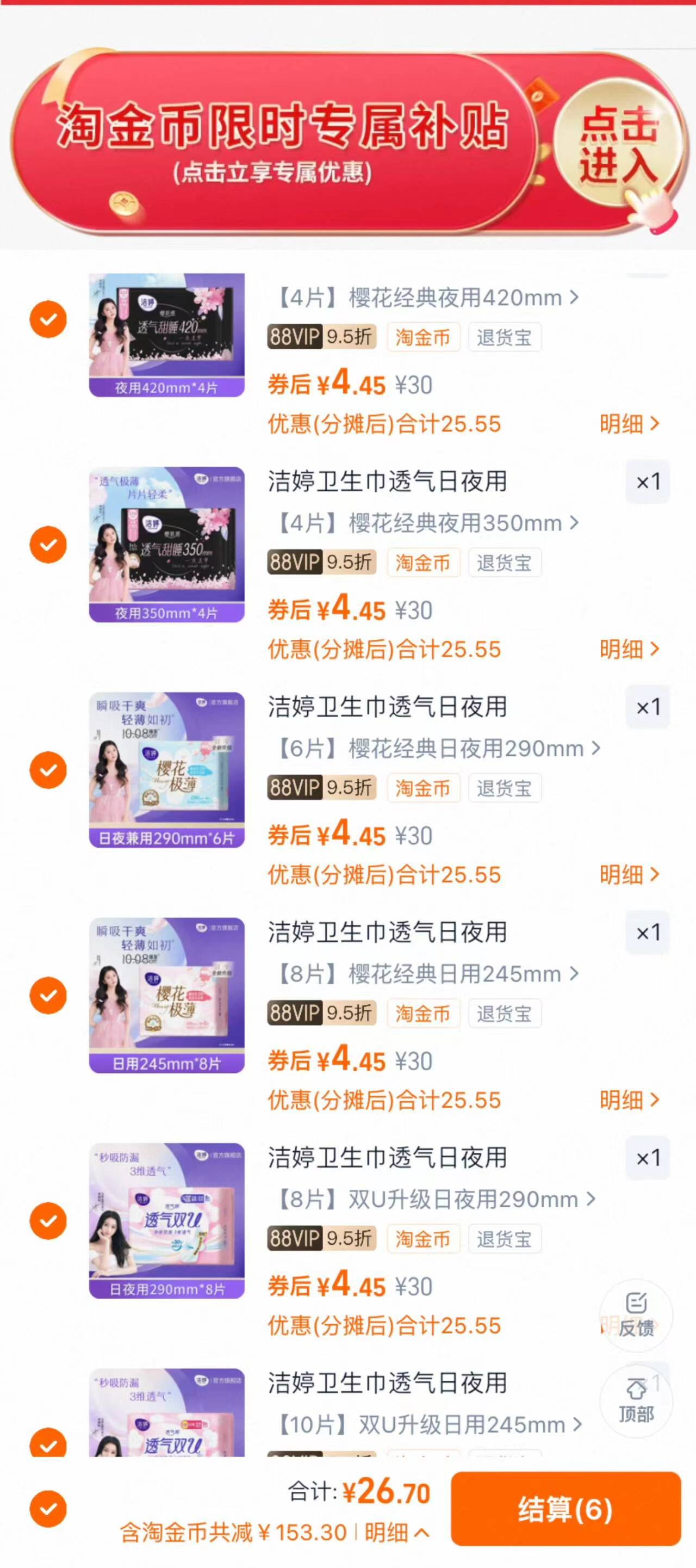Uncheck the 夜用350mm*4片 item

tap(48, 545)
